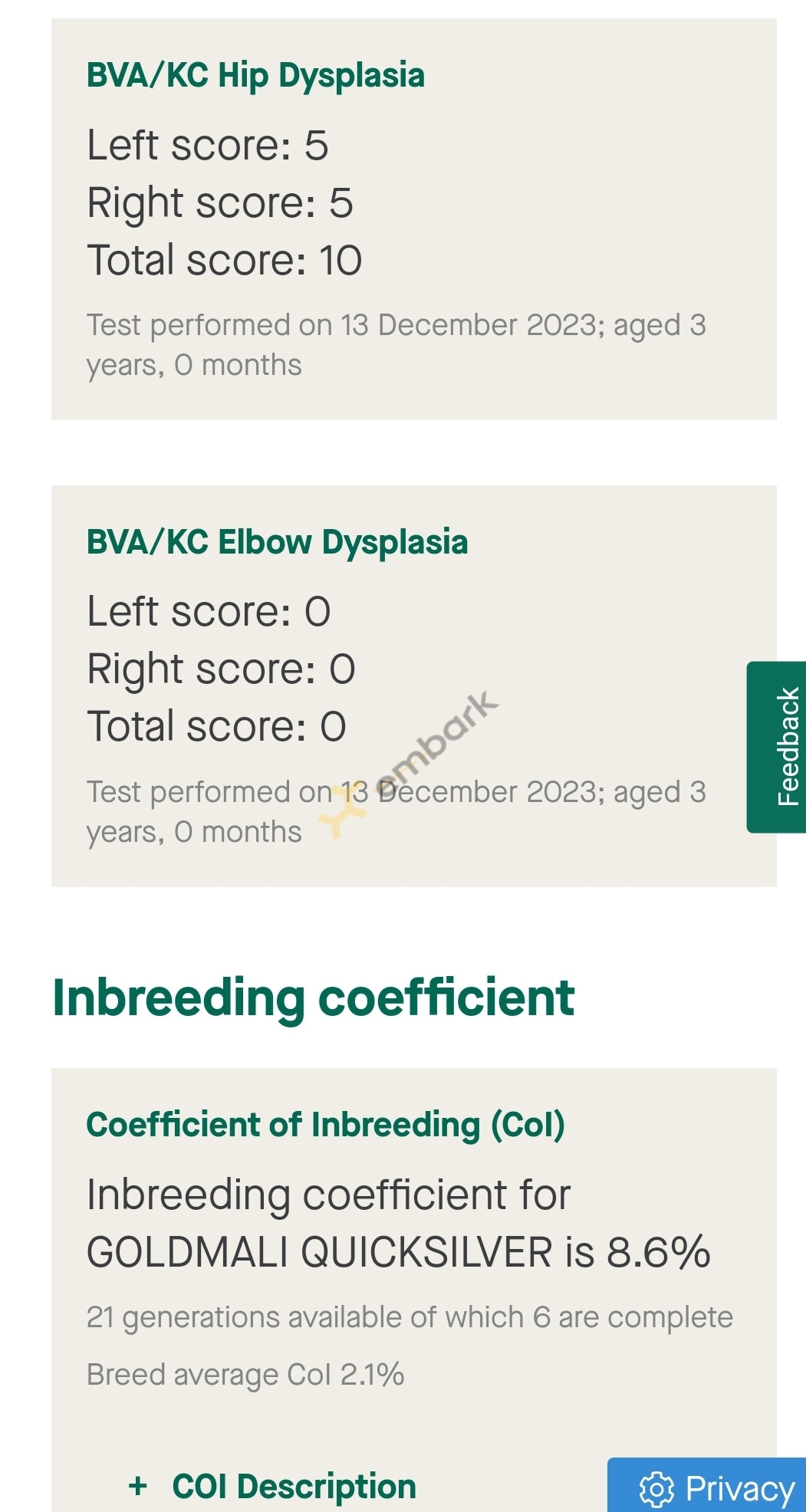Open the Privacy settings button

707,1485
